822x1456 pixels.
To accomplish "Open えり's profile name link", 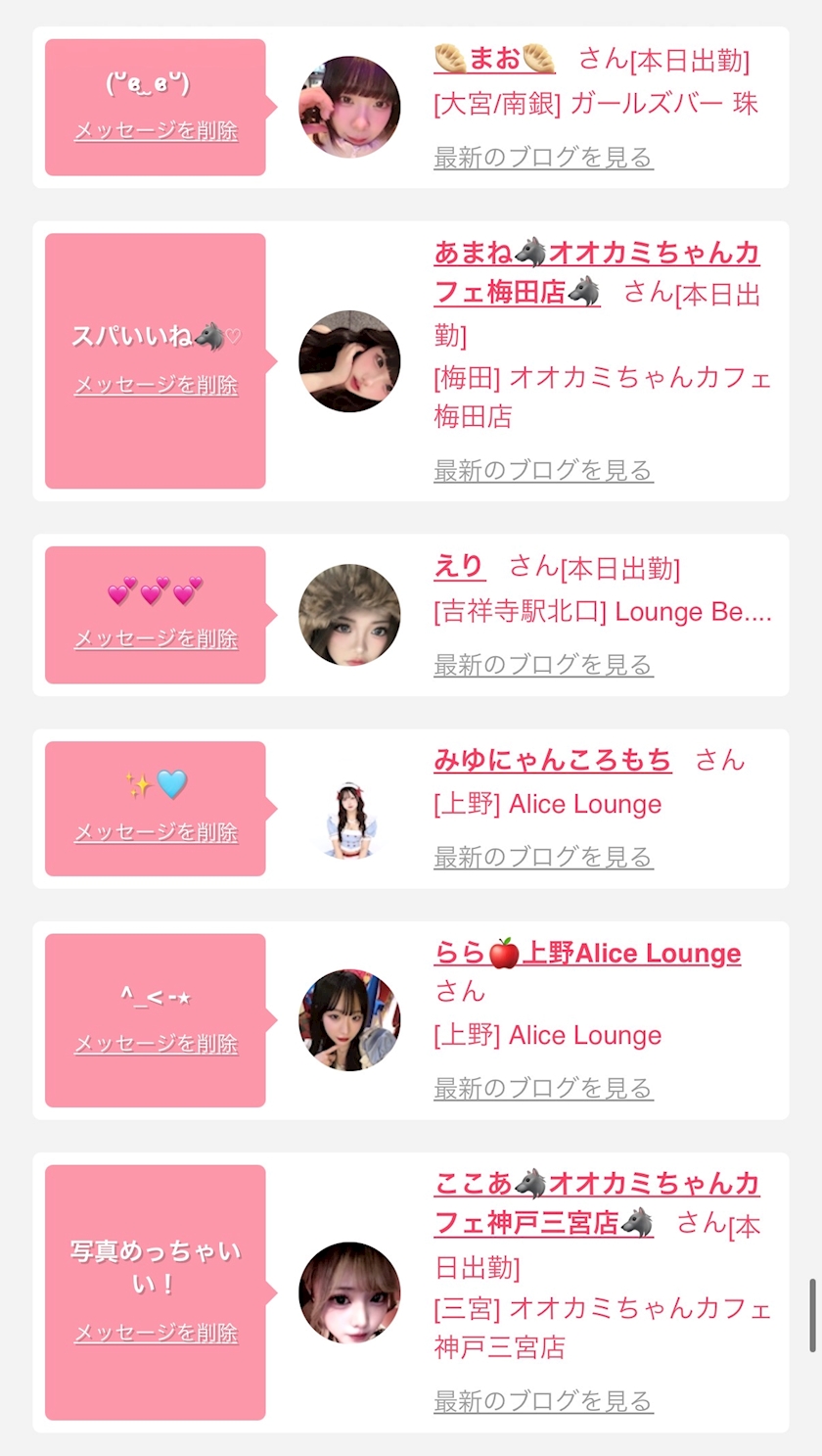I will point(460,567).
